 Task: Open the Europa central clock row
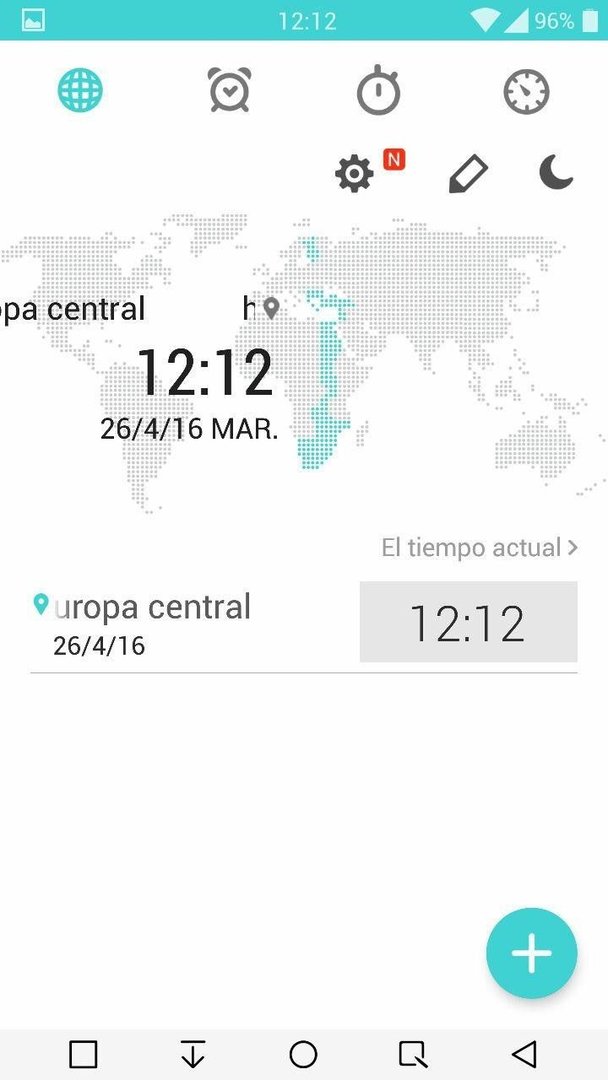point(304,623)
